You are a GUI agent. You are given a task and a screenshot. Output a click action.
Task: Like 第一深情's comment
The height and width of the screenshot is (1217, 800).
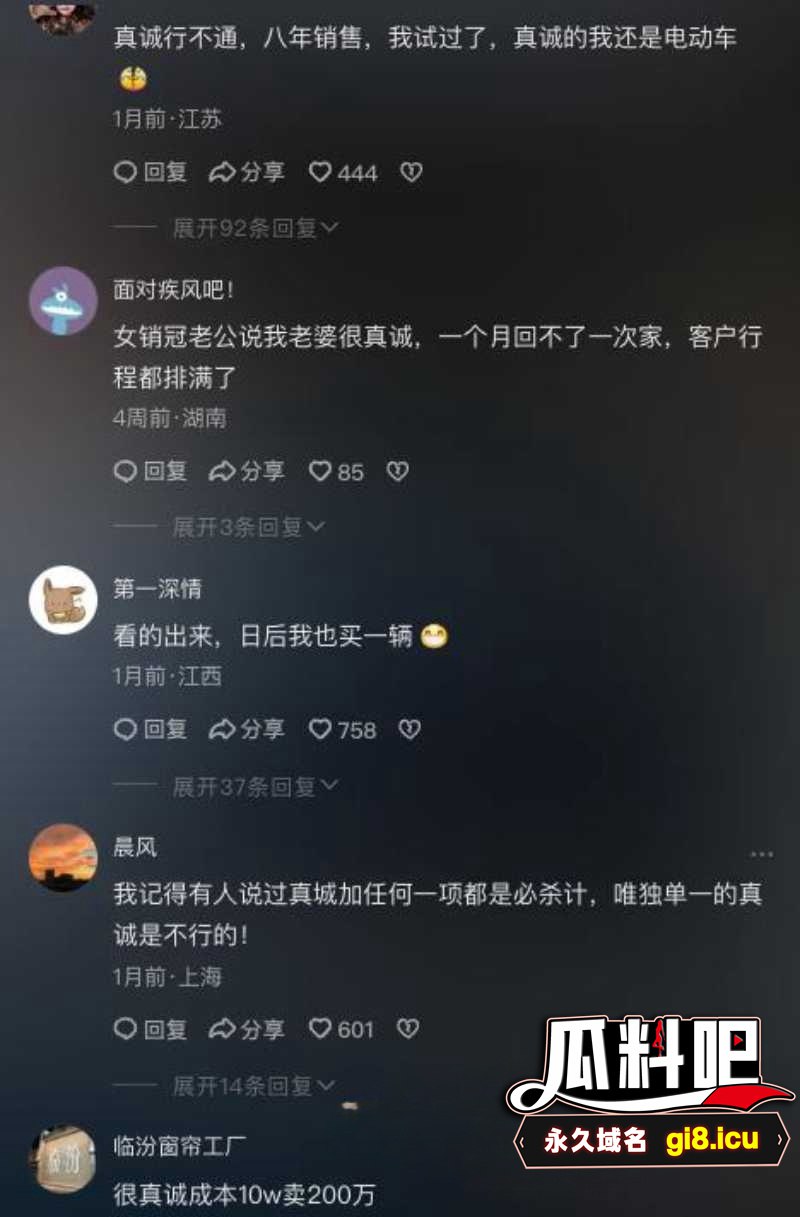(x=320, y=730)
